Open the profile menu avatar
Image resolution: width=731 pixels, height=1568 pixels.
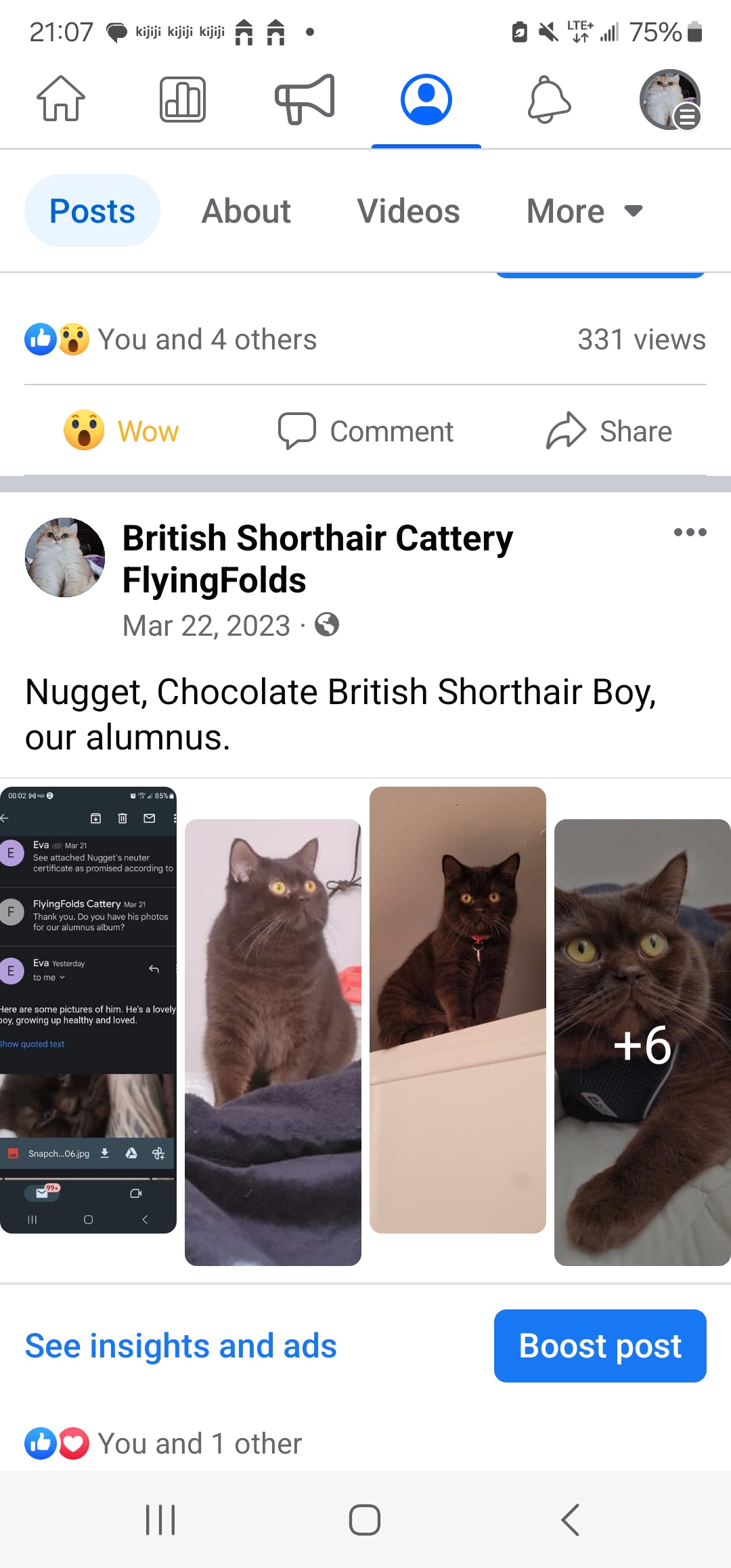670,99
